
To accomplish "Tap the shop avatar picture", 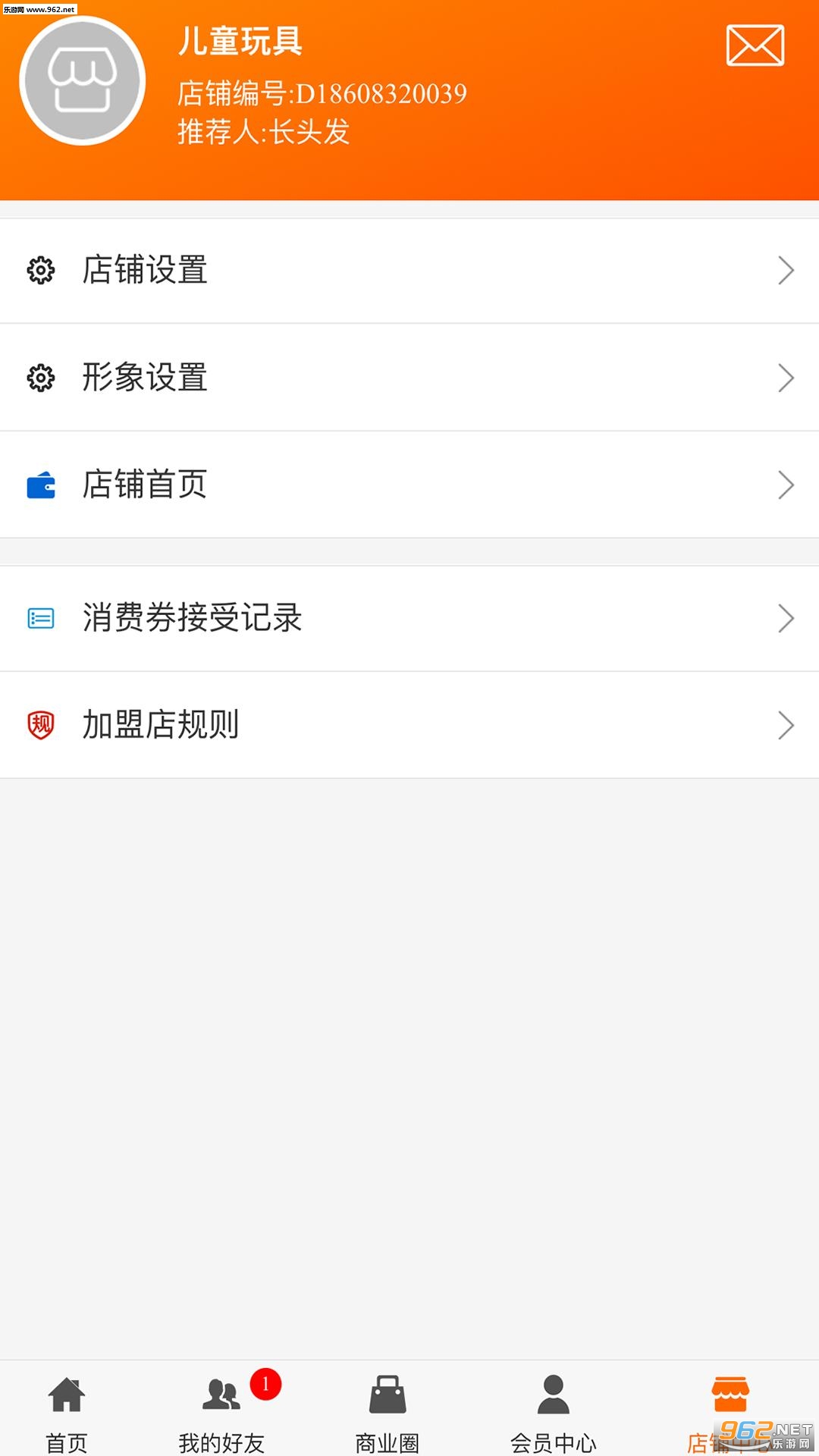I will coord(82,81).
